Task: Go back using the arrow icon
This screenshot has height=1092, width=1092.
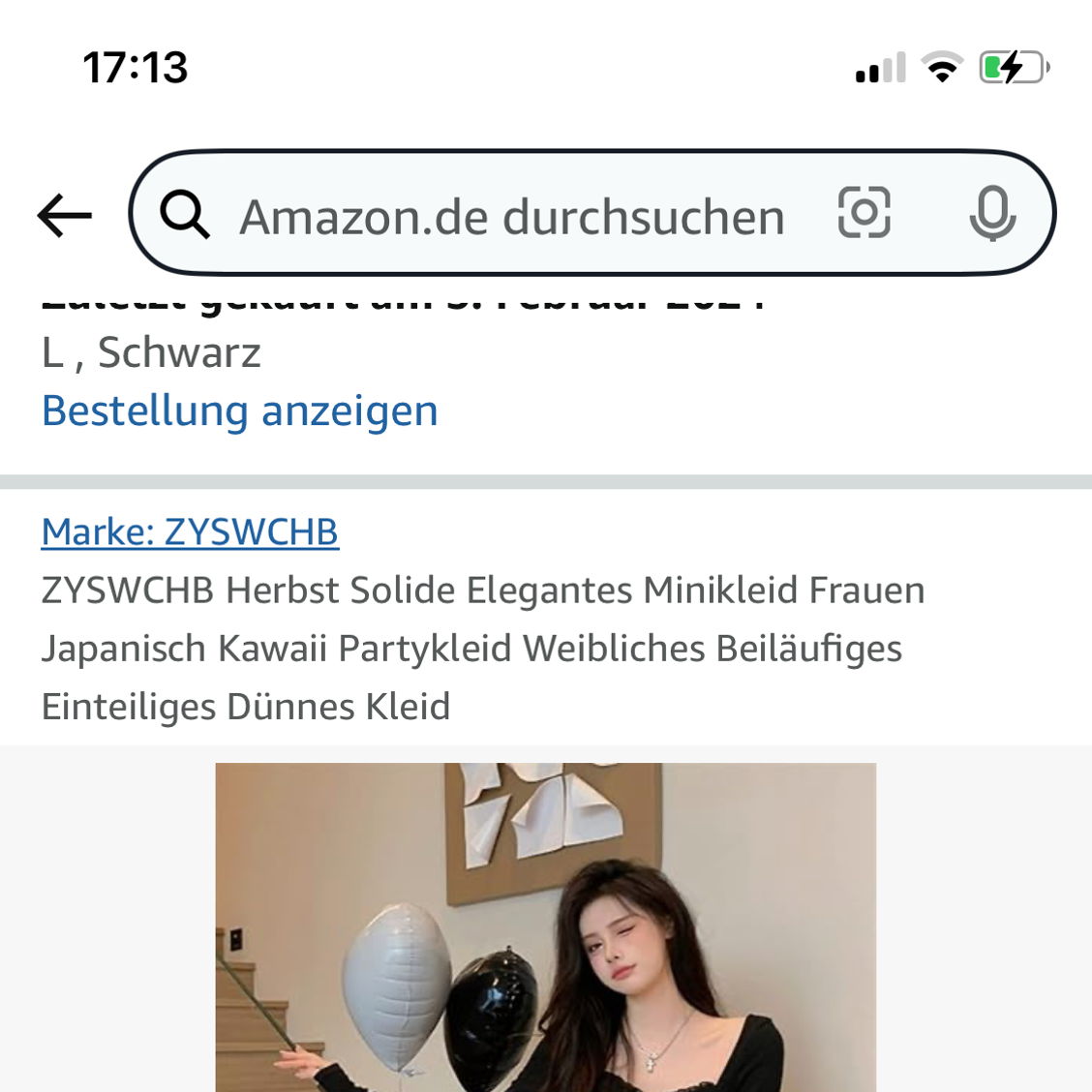Action: tap(64, 215)
